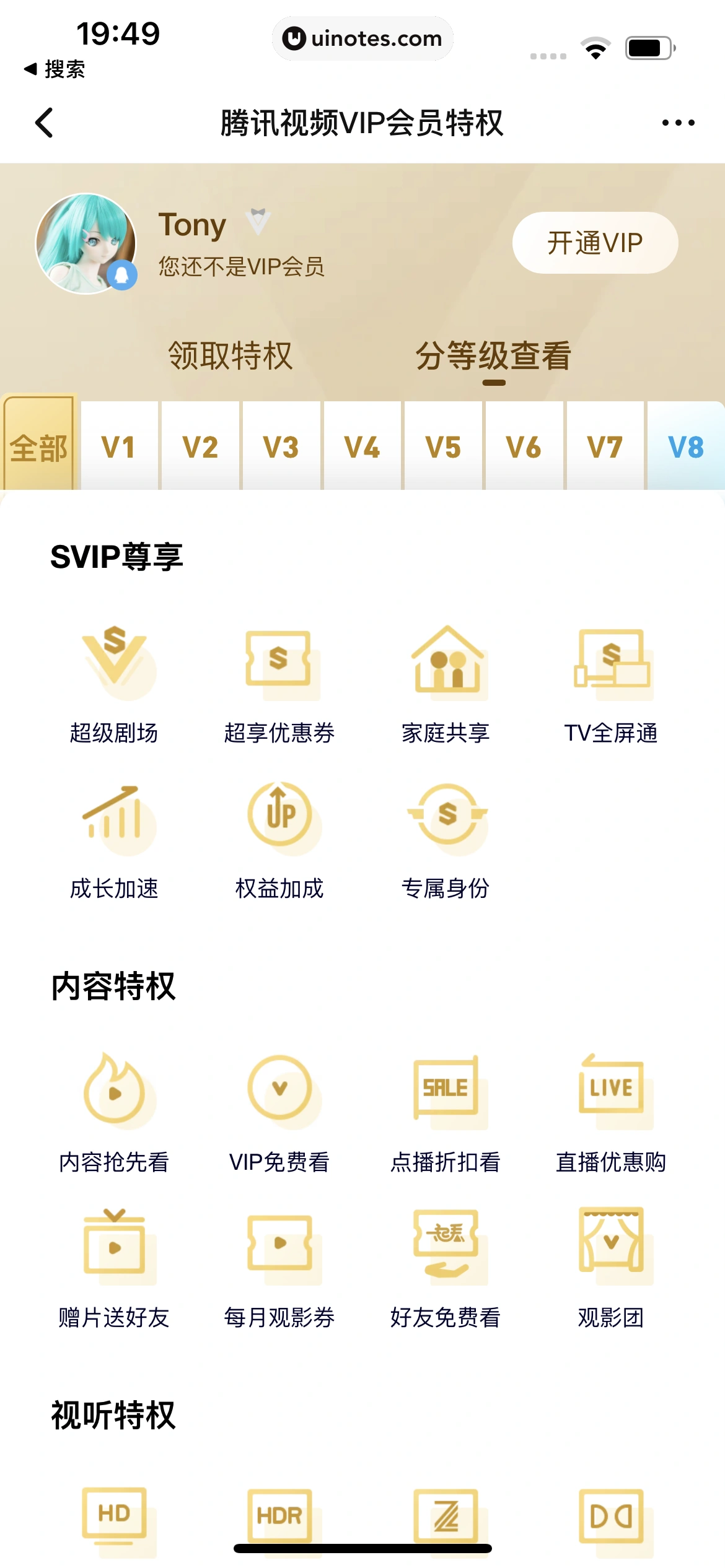Switch to the V5 level tab

click(443, 446)
